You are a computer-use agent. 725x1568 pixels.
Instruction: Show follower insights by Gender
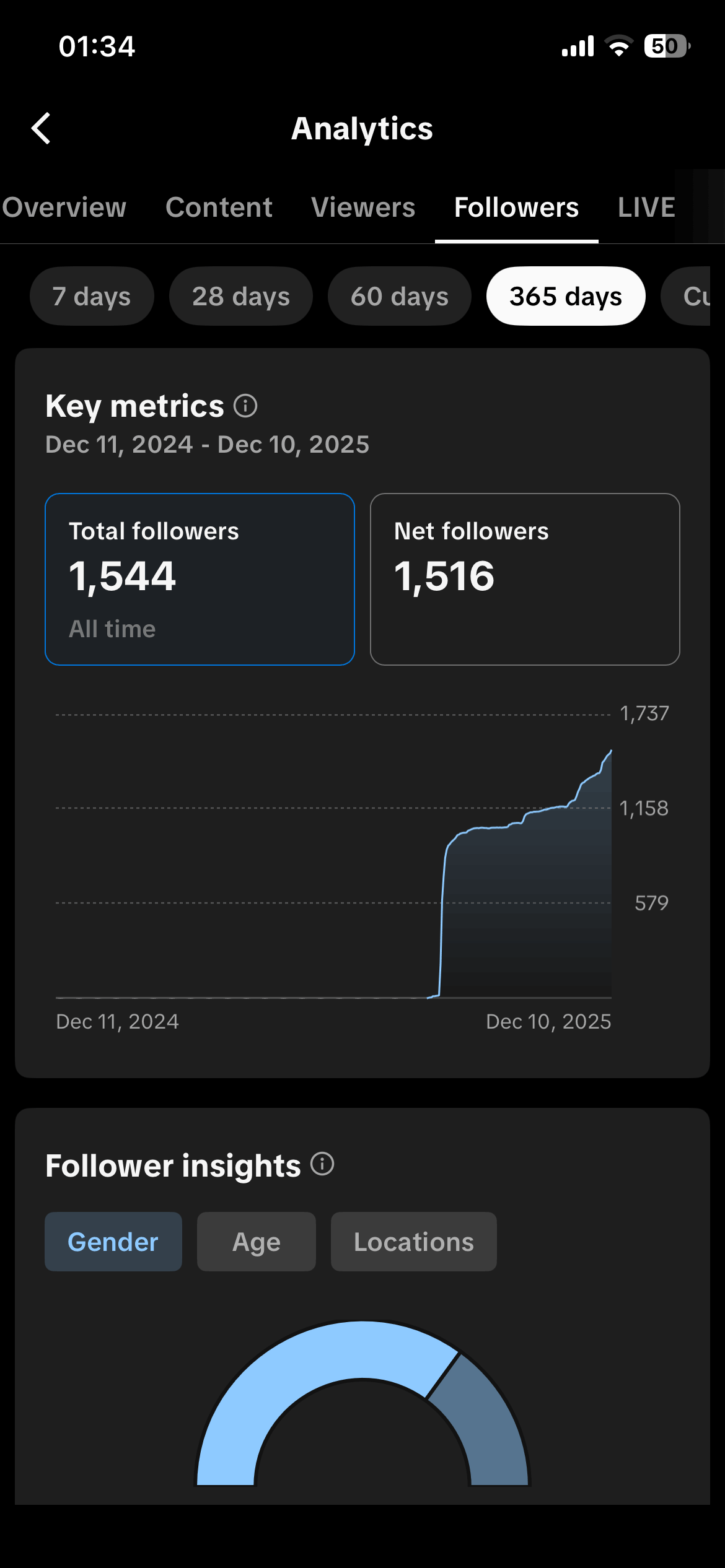coord(113,1242)
